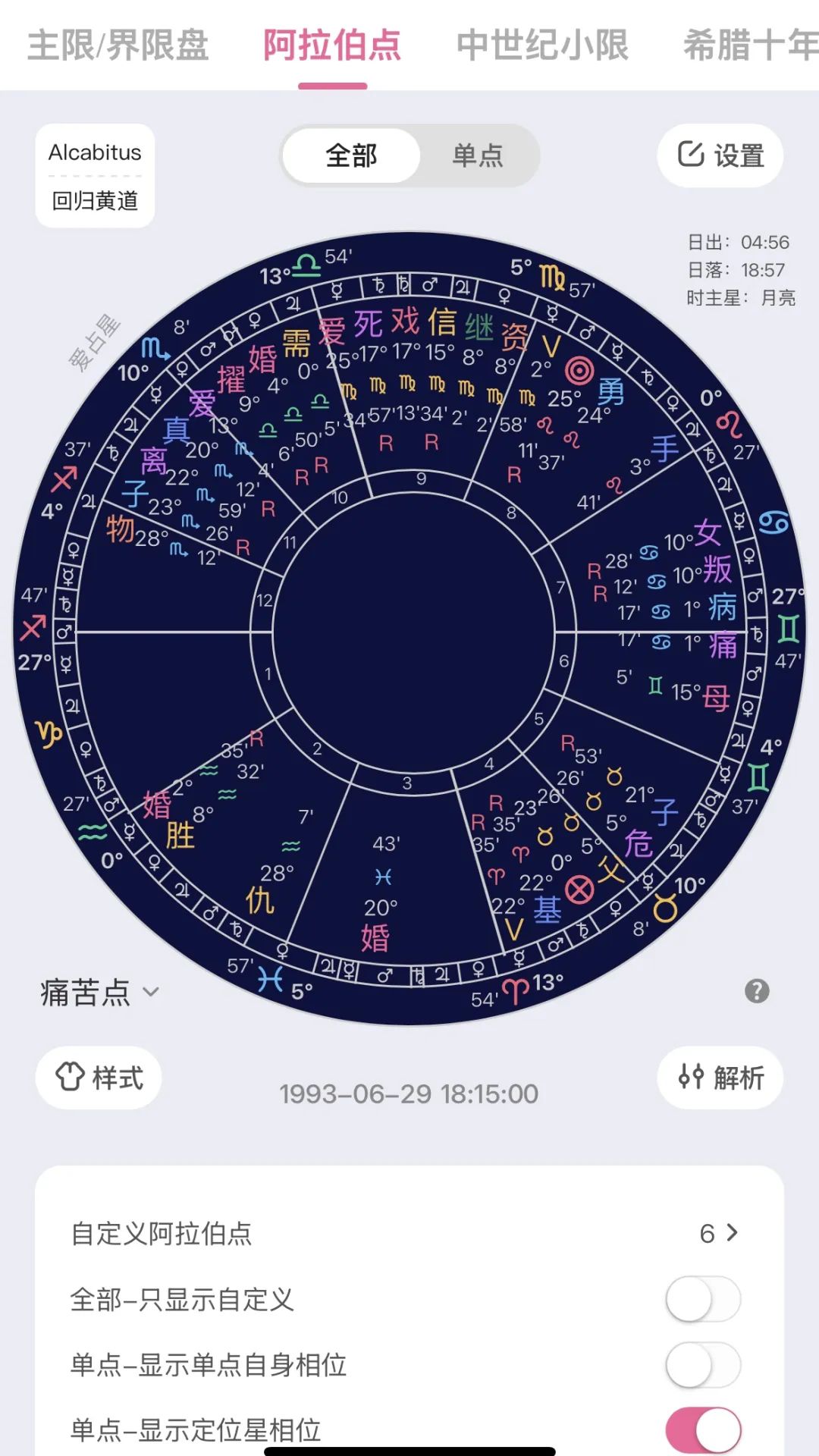Open the 样式 style button
This screenshot has width=819, height=1456.
pyautogui.click(x=99, y=1078)
